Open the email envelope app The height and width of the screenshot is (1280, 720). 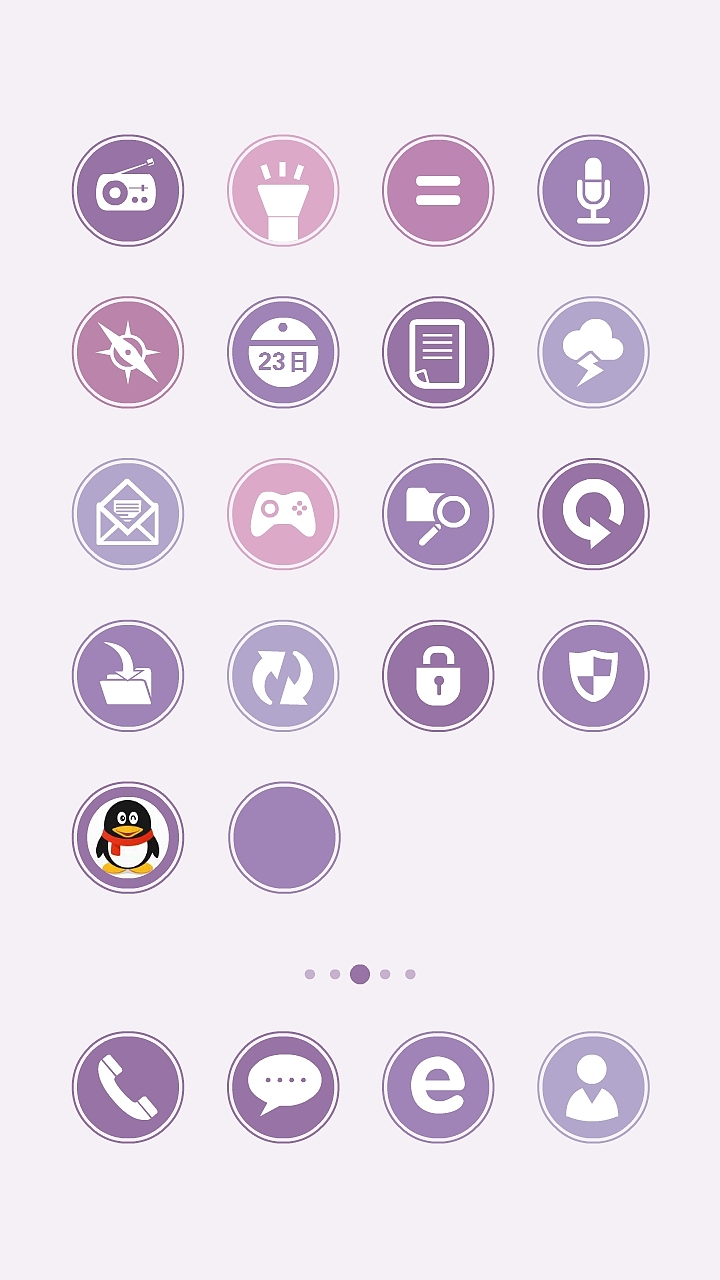(x=128, y=514)
